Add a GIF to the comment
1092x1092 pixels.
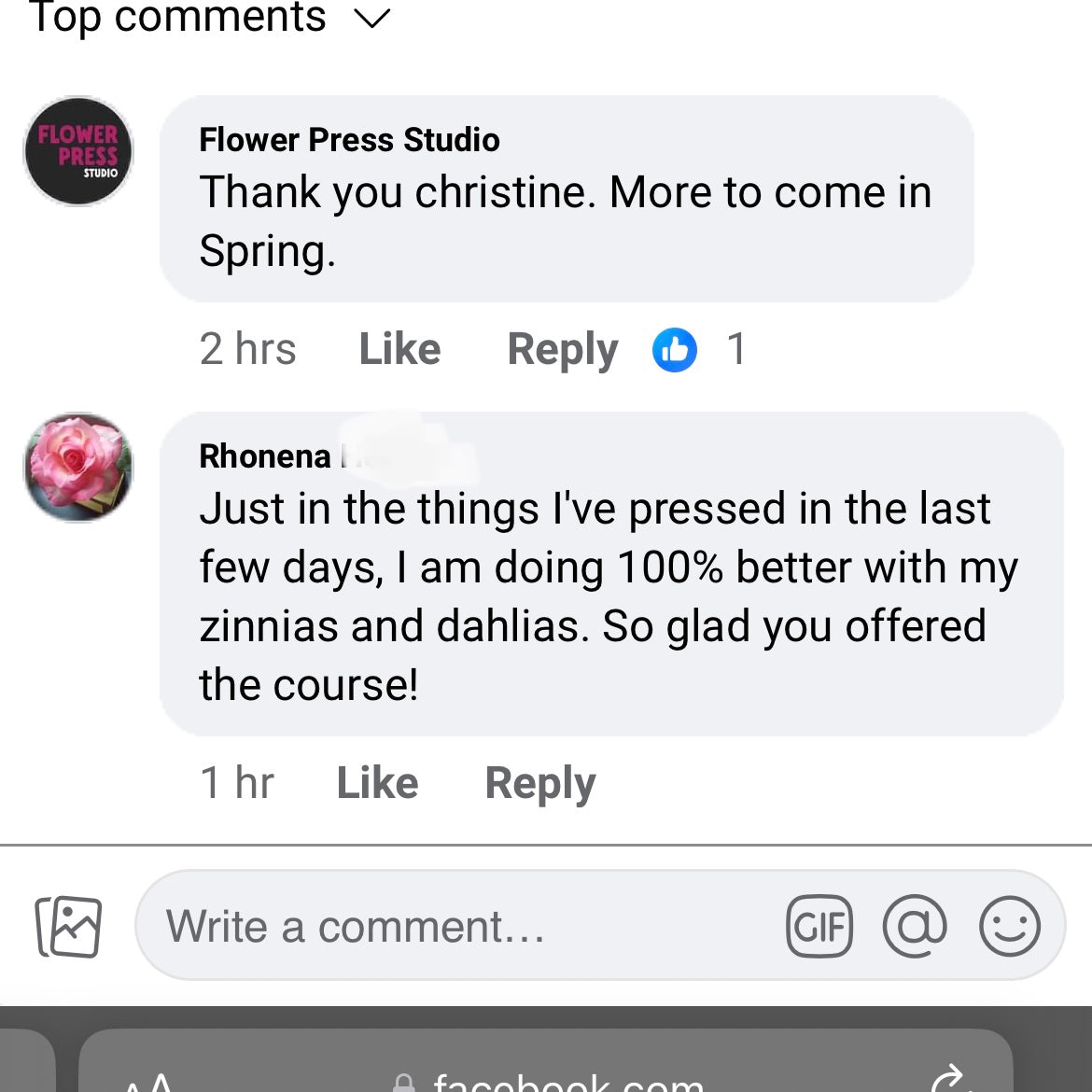[x=819, y=927]
